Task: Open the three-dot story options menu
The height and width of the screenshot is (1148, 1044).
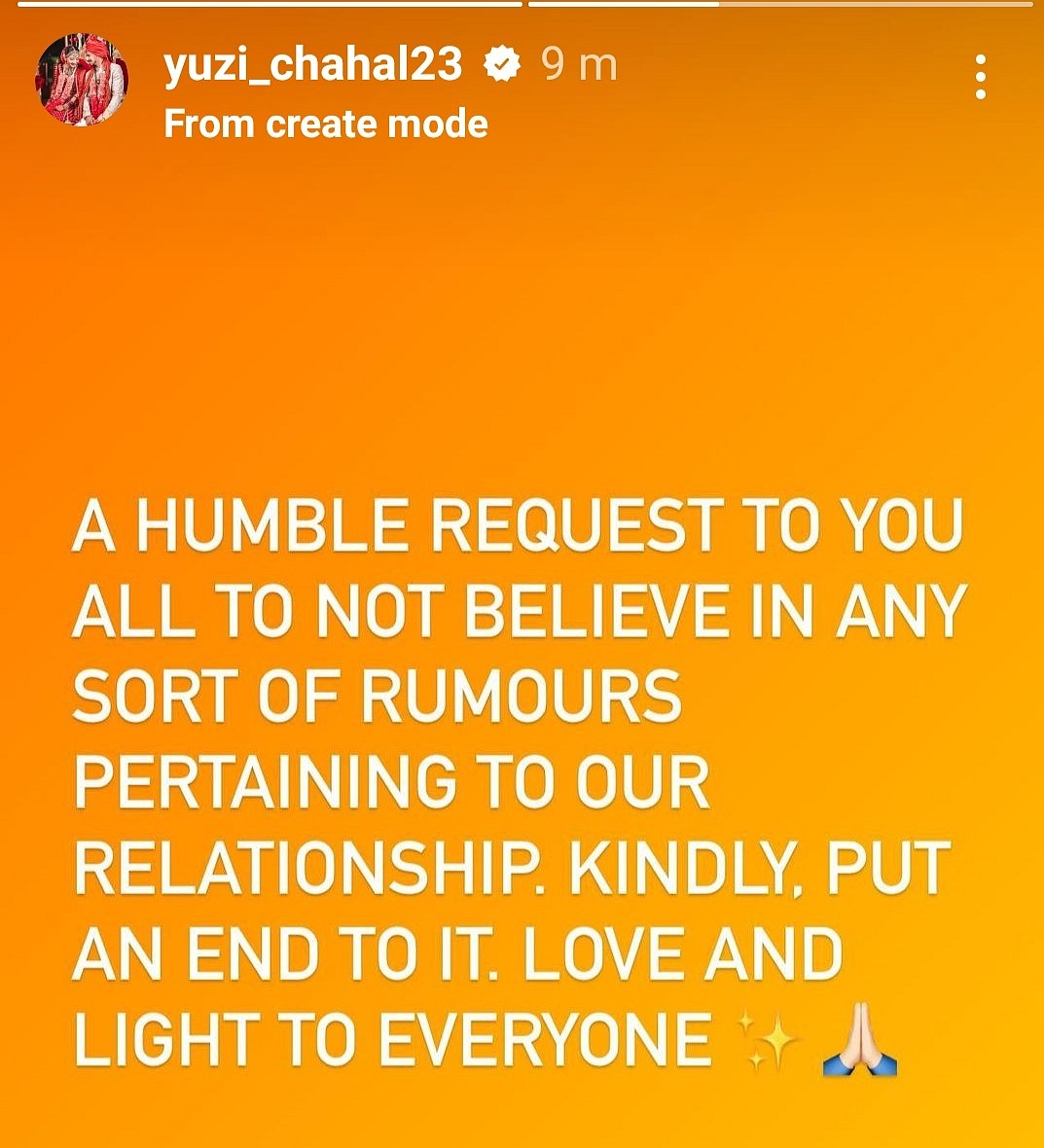Action: point(980,77)
